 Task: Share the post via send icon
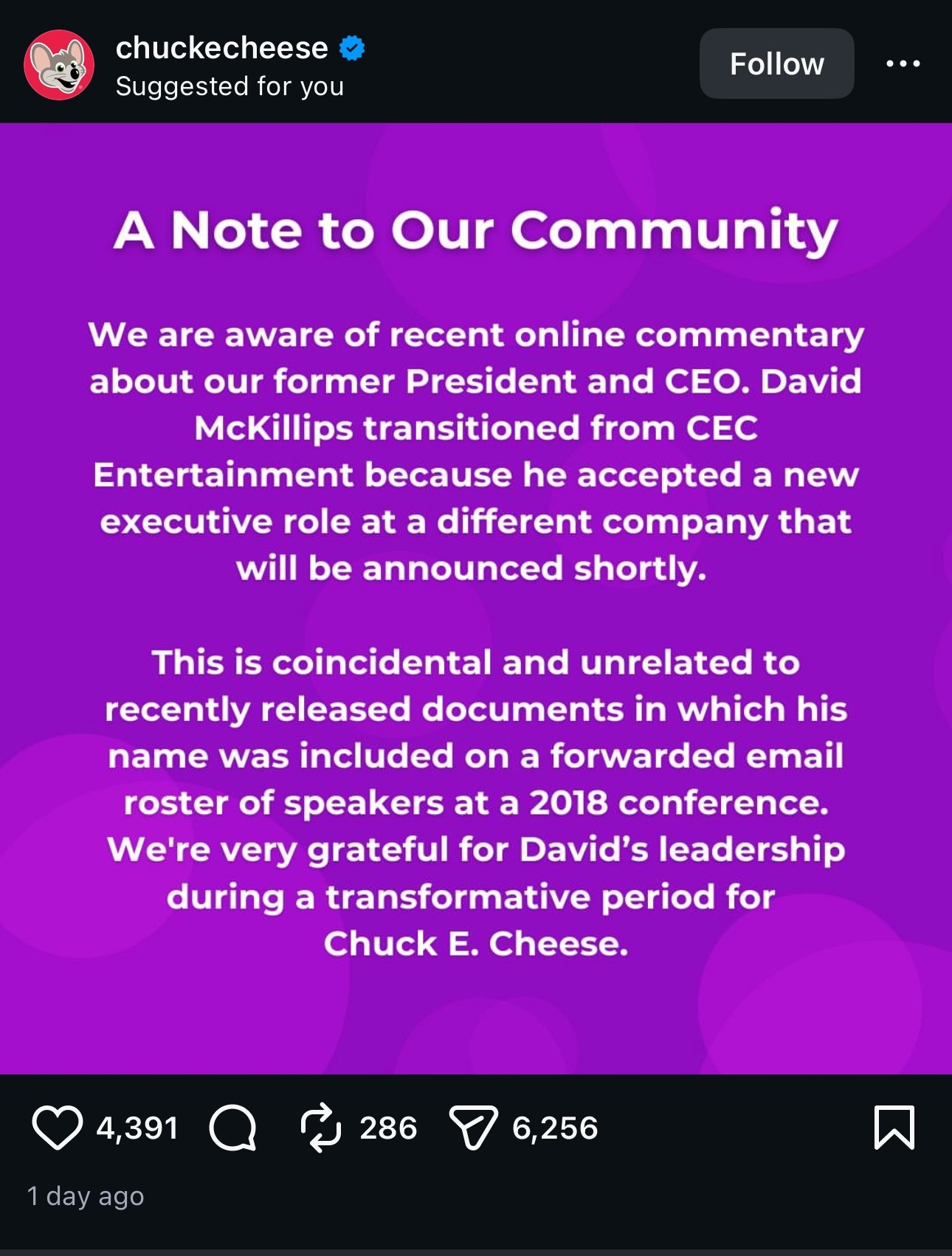tap(473, 1128)
